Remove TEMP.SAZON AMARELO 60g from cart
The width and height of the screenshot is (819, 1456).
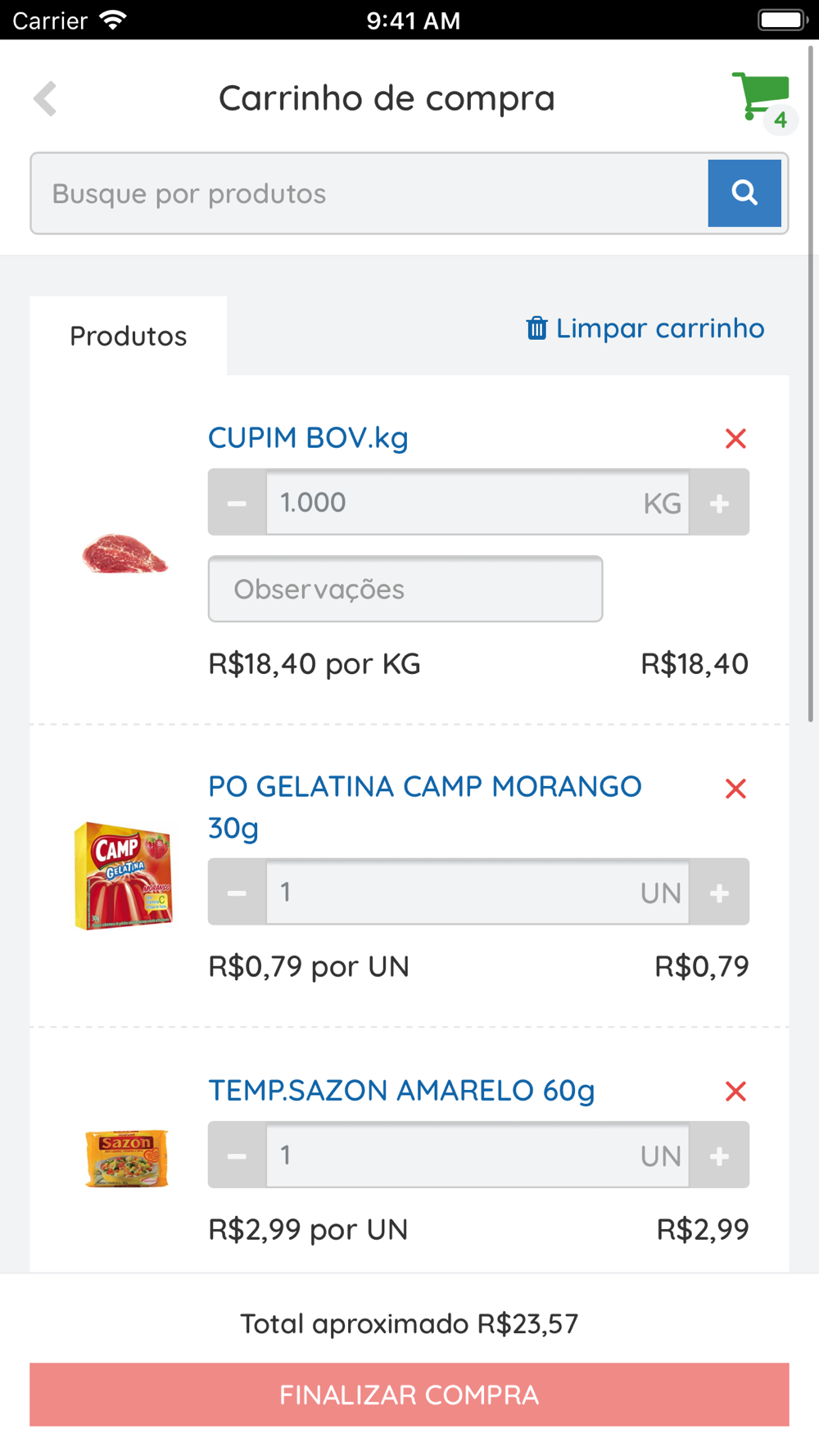pyautogui.click(x=735, y=1091)
